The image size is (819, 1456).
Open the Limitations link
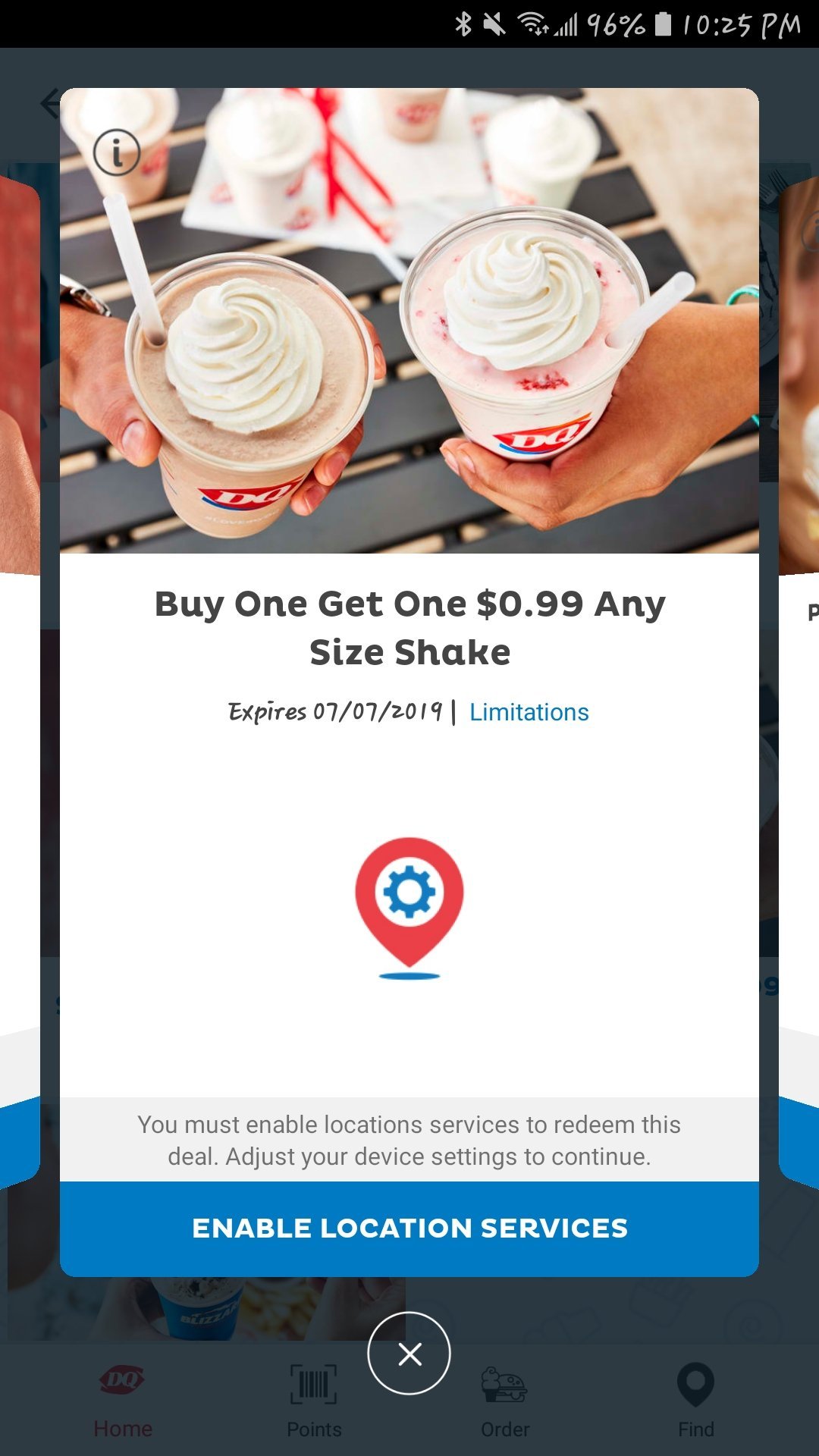coord(529,712)
